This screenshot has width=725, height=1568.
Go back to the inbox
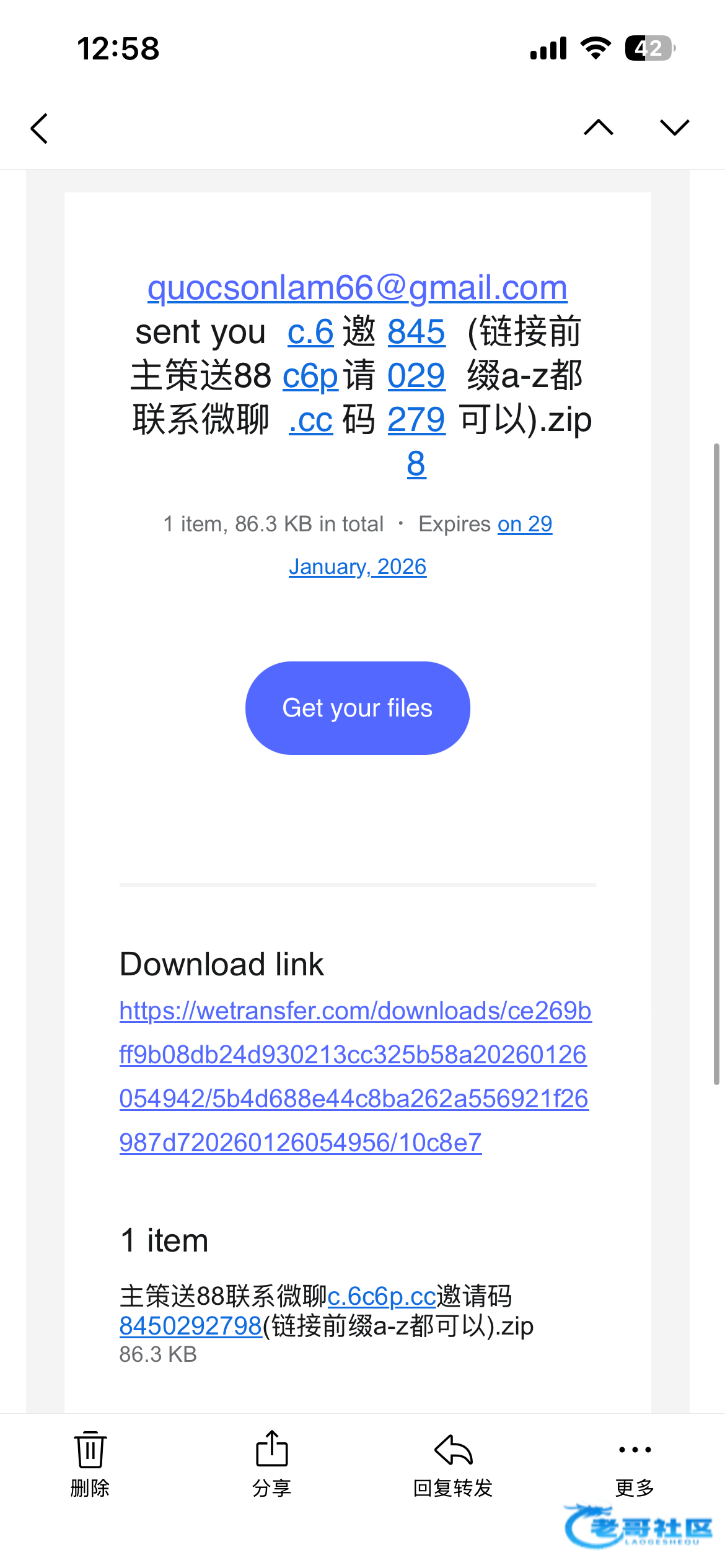coord(39,129)
